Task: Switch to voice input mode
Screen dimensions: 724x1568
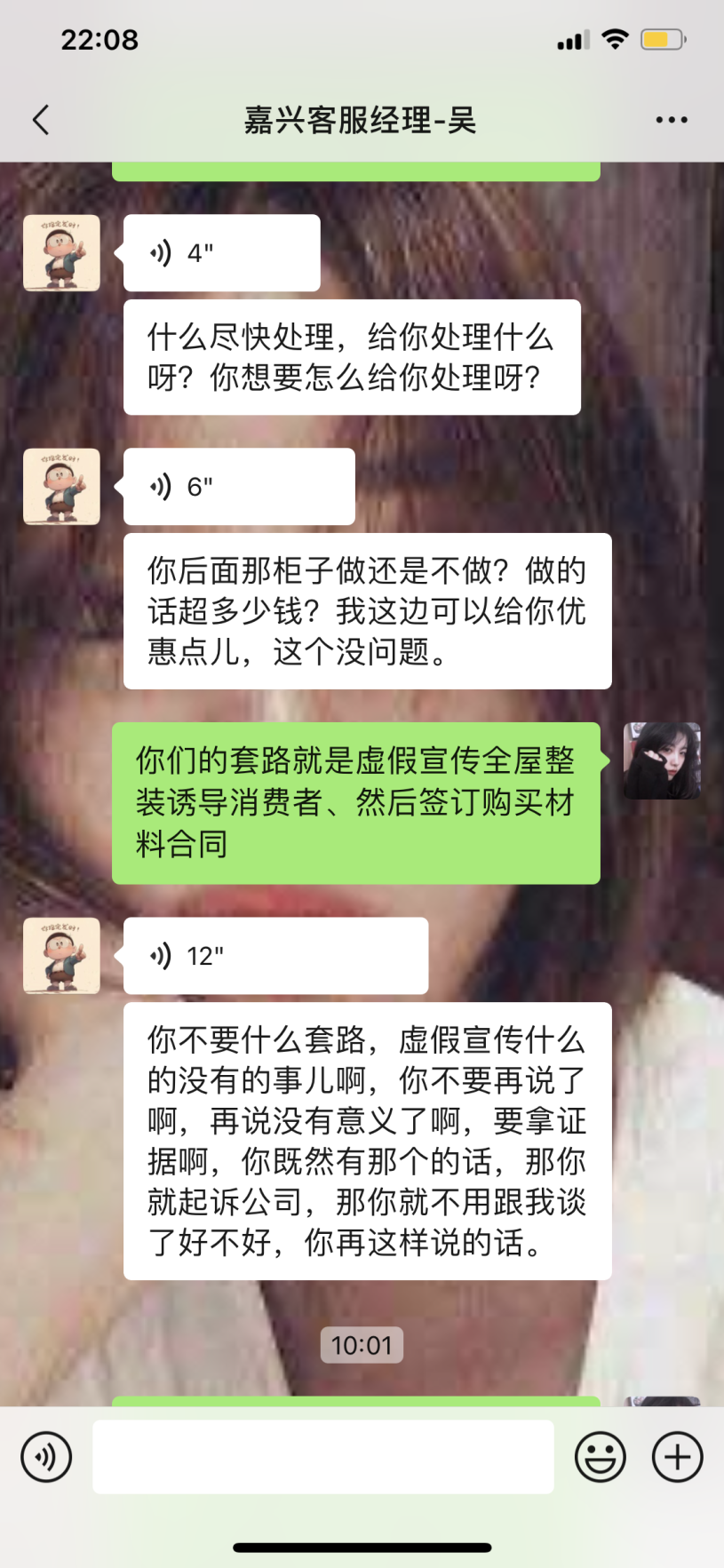Action: (46, 1457)
